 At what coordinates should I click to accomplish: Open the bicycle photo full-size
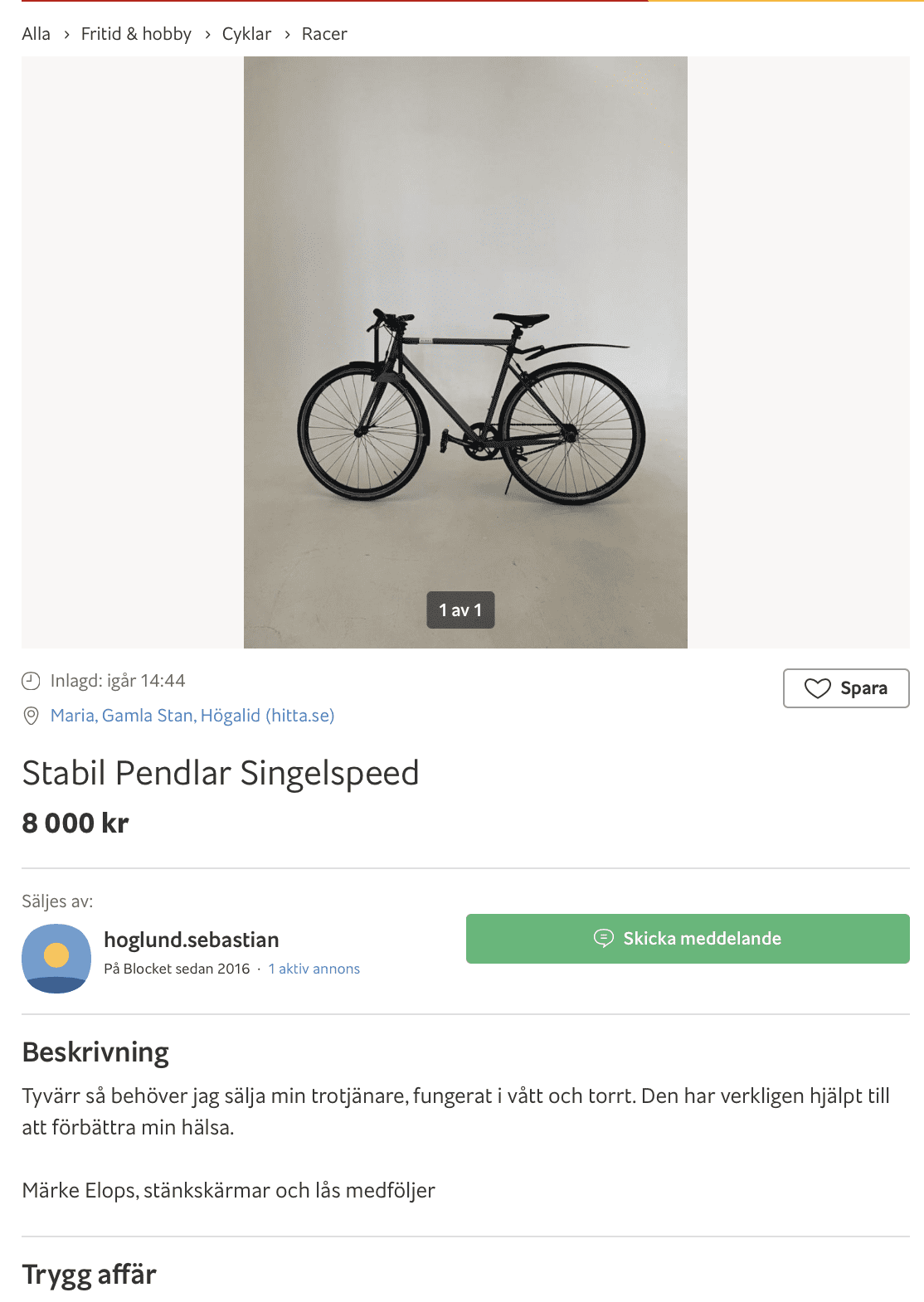click(465, 352)
